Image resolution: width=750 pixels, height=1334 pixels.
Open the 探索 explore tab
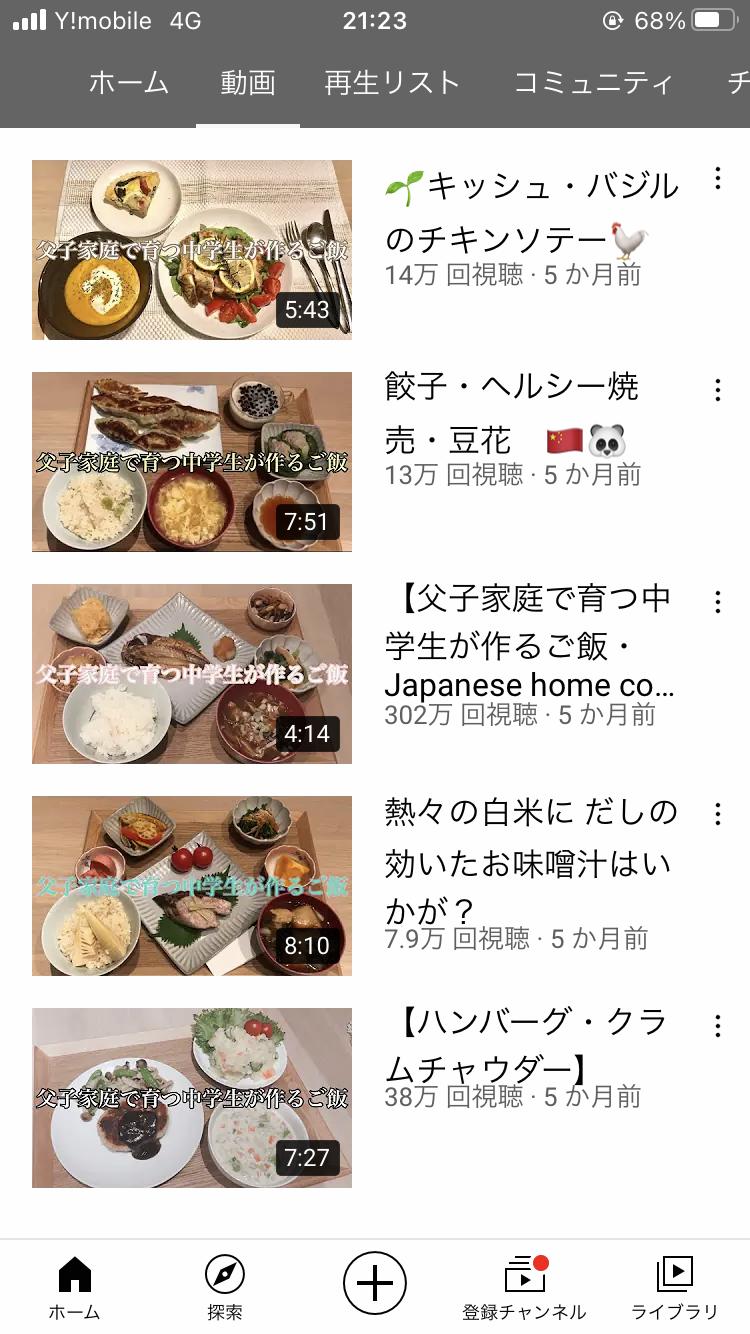click(x=224, y=1288)
